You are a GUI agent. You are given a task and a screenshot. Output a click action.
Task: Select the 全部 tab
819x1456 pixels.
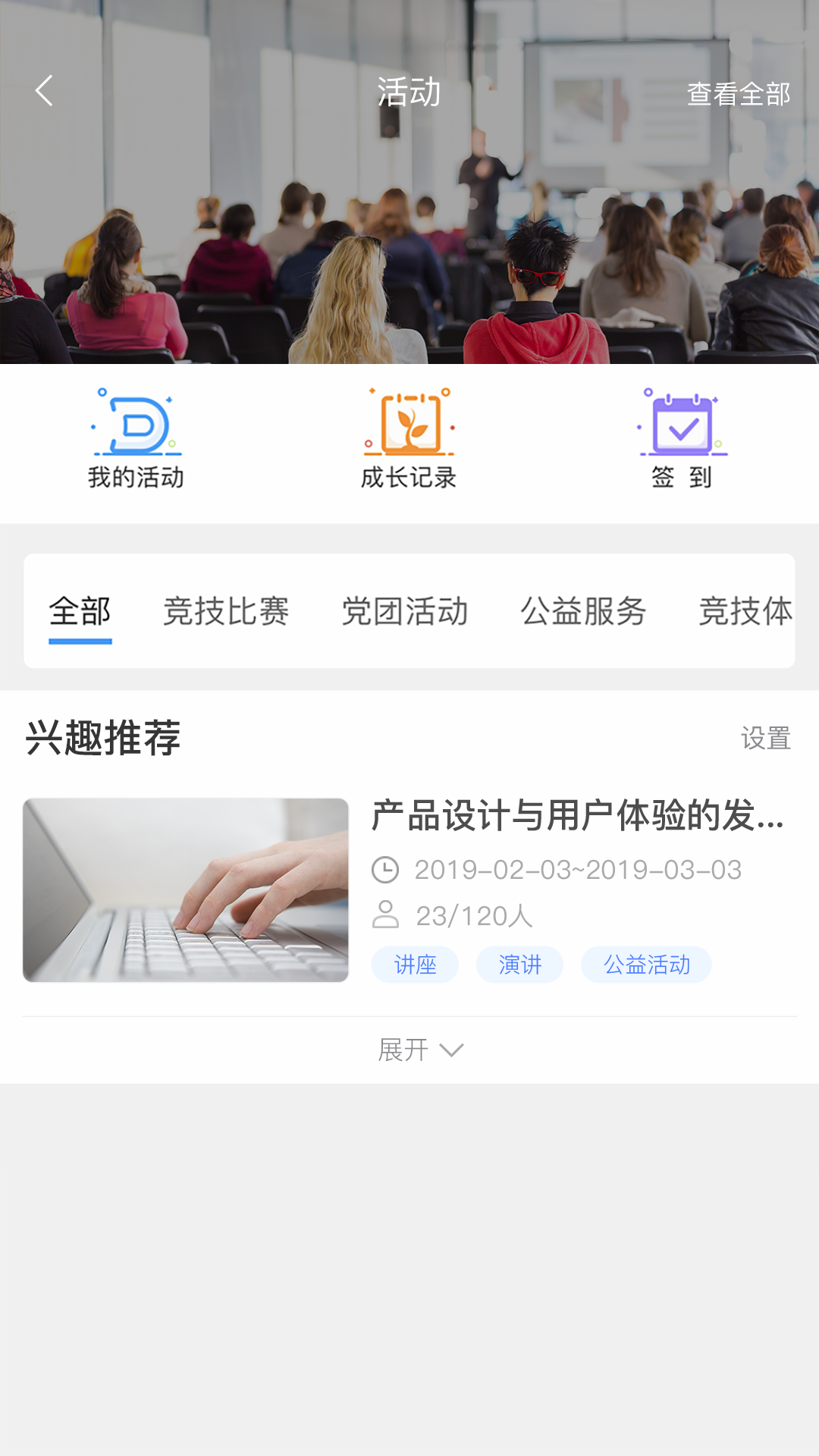(x=80, y=611)
